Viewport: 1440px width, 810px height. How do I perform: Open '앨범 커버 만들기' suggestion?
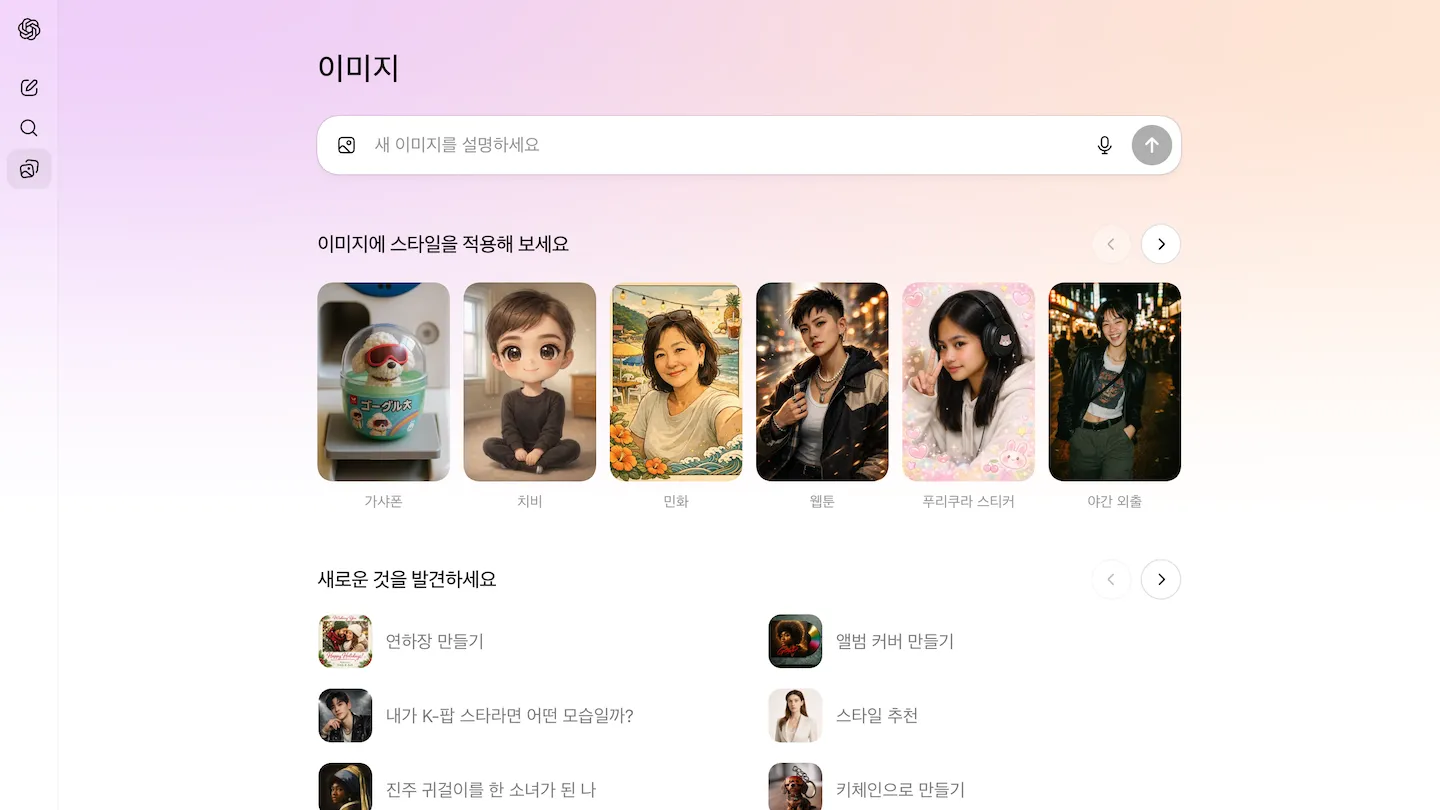coord(894,641)
